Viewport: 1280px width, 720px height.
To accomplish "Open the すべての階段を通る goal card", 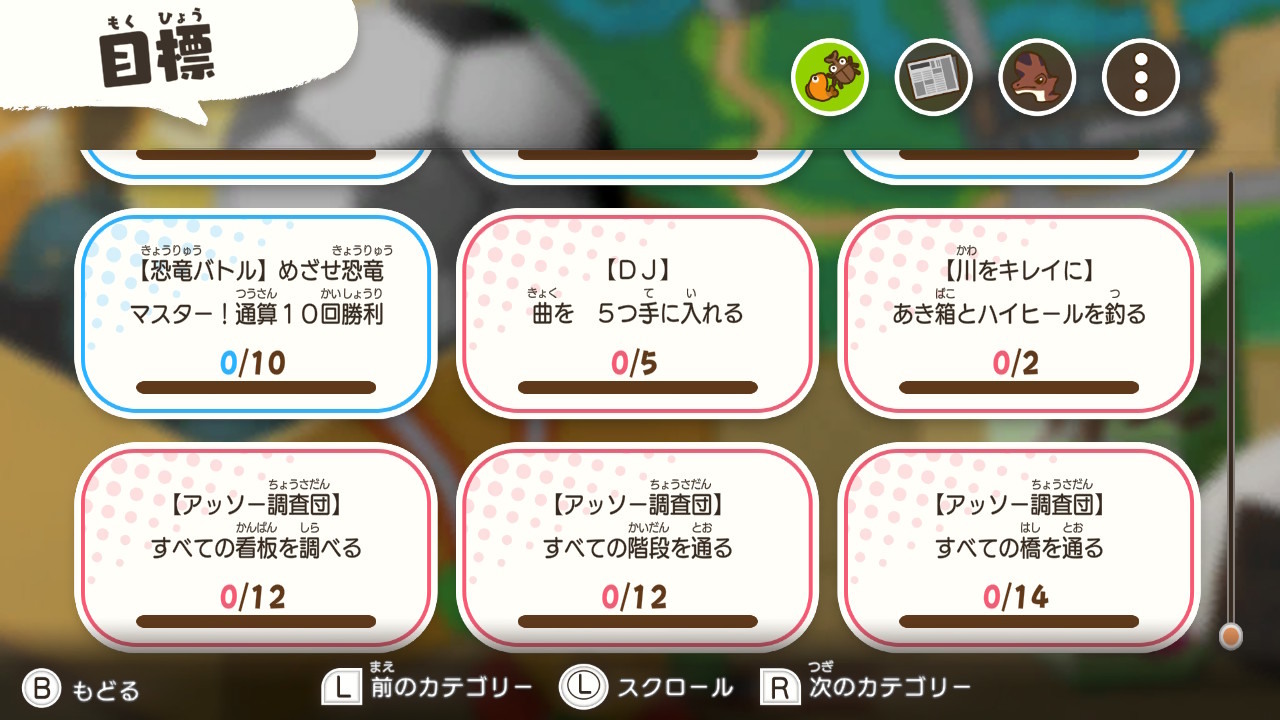I will (x=637, y=546).
